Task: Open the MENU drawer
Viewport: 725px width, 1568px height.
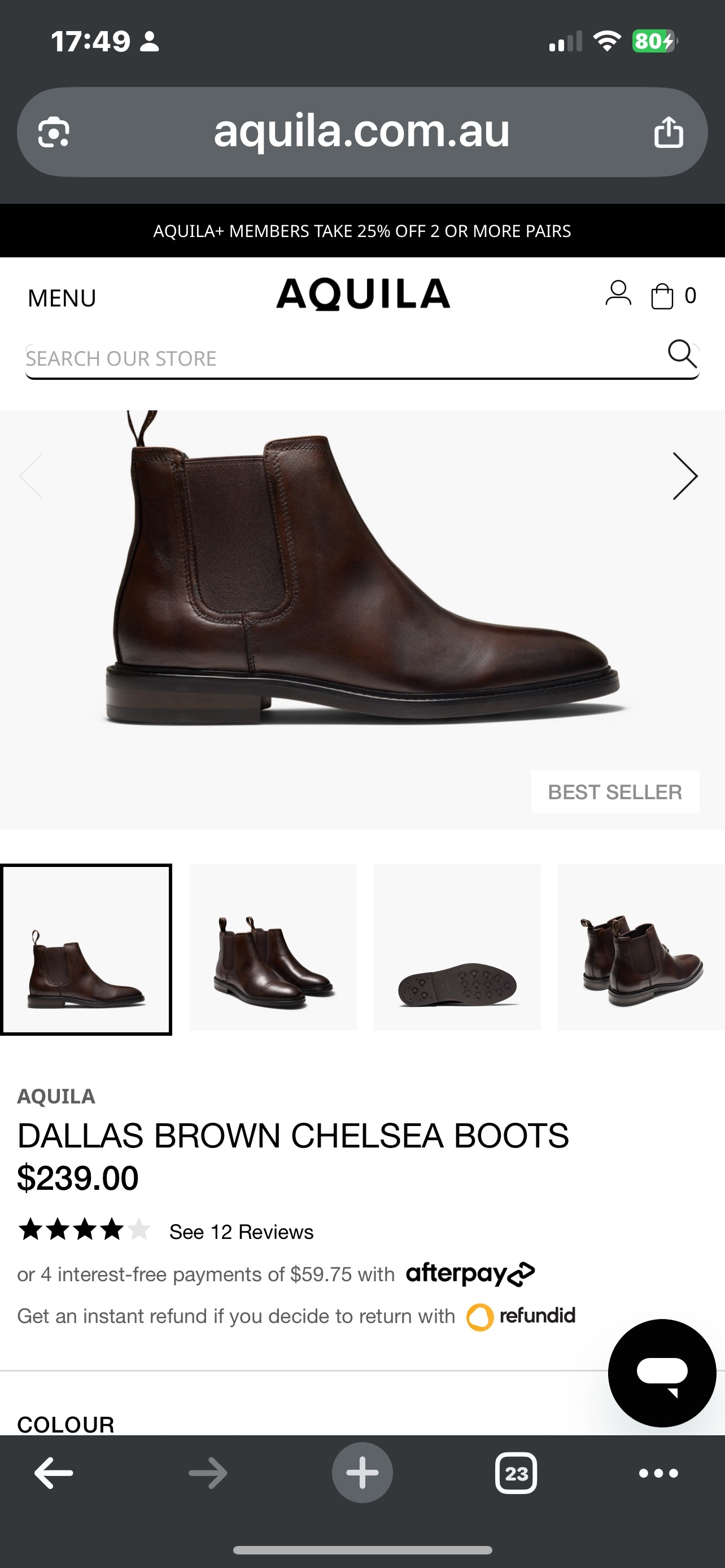Action: coord(62,298)
